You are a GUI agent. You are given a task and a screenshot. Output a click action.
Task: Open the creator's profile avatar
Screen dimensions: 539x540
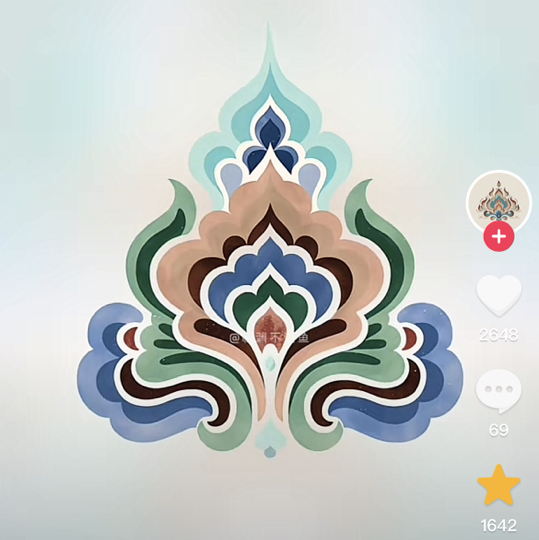point(498,202)
